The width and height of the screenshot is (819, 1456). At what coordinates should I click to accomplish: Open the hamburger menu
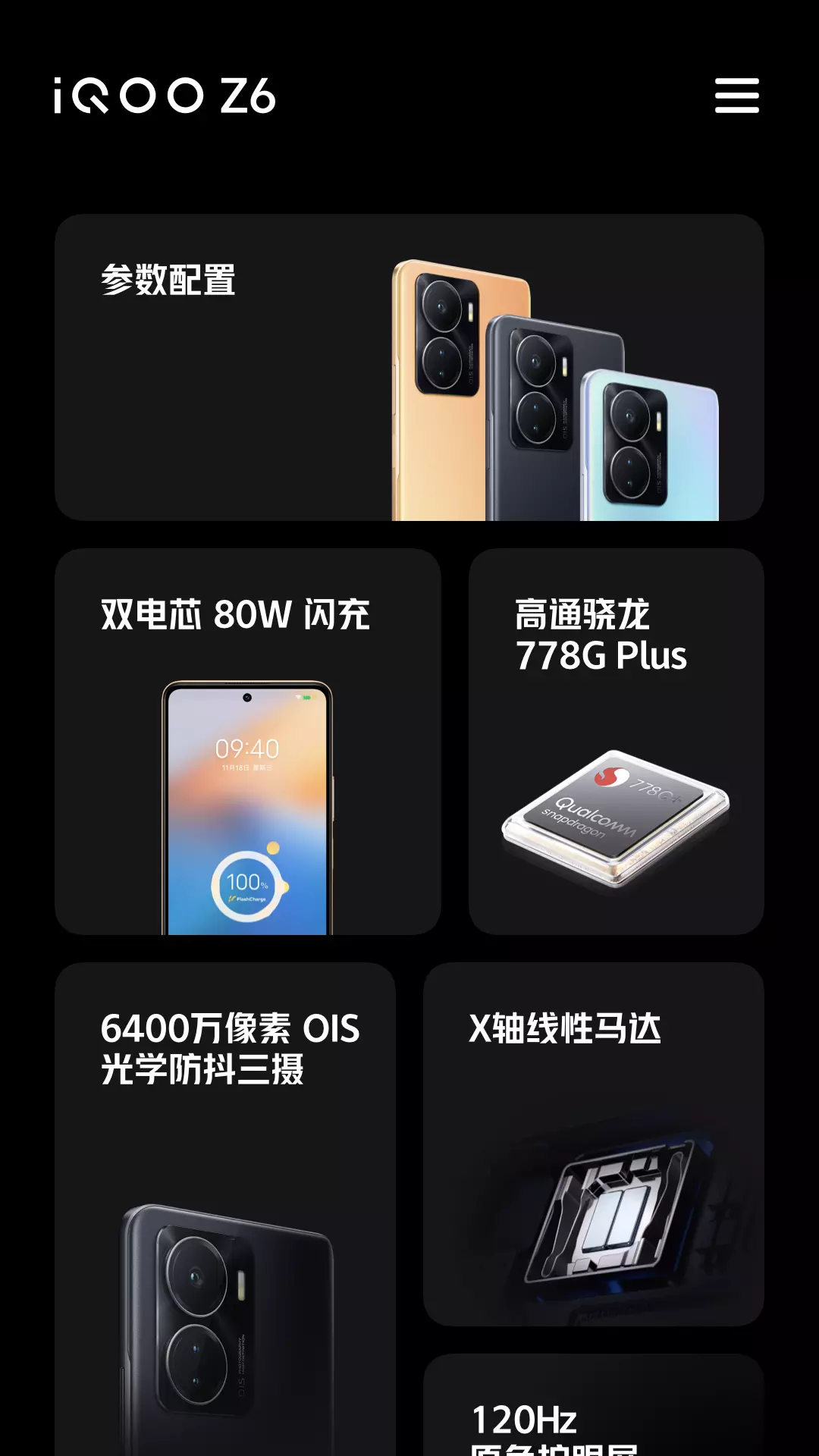pyautogui.click(x=736, y=96)
